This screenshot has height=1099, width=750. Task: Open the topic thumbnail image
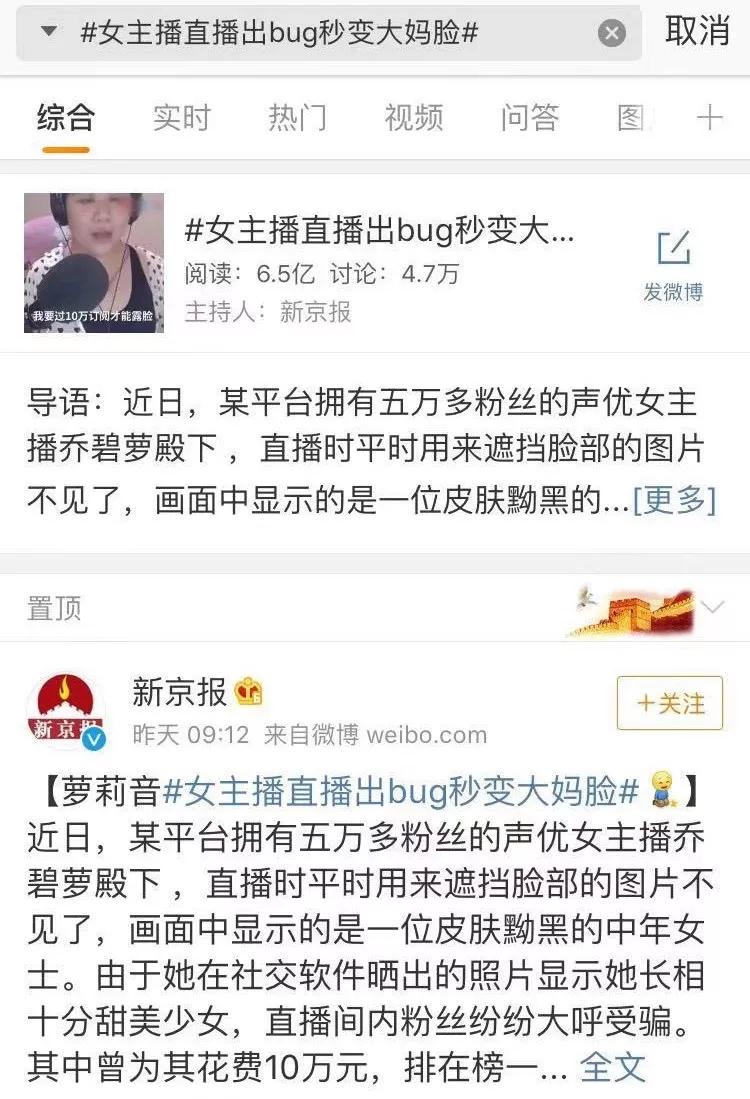click(x=94, y=263)
